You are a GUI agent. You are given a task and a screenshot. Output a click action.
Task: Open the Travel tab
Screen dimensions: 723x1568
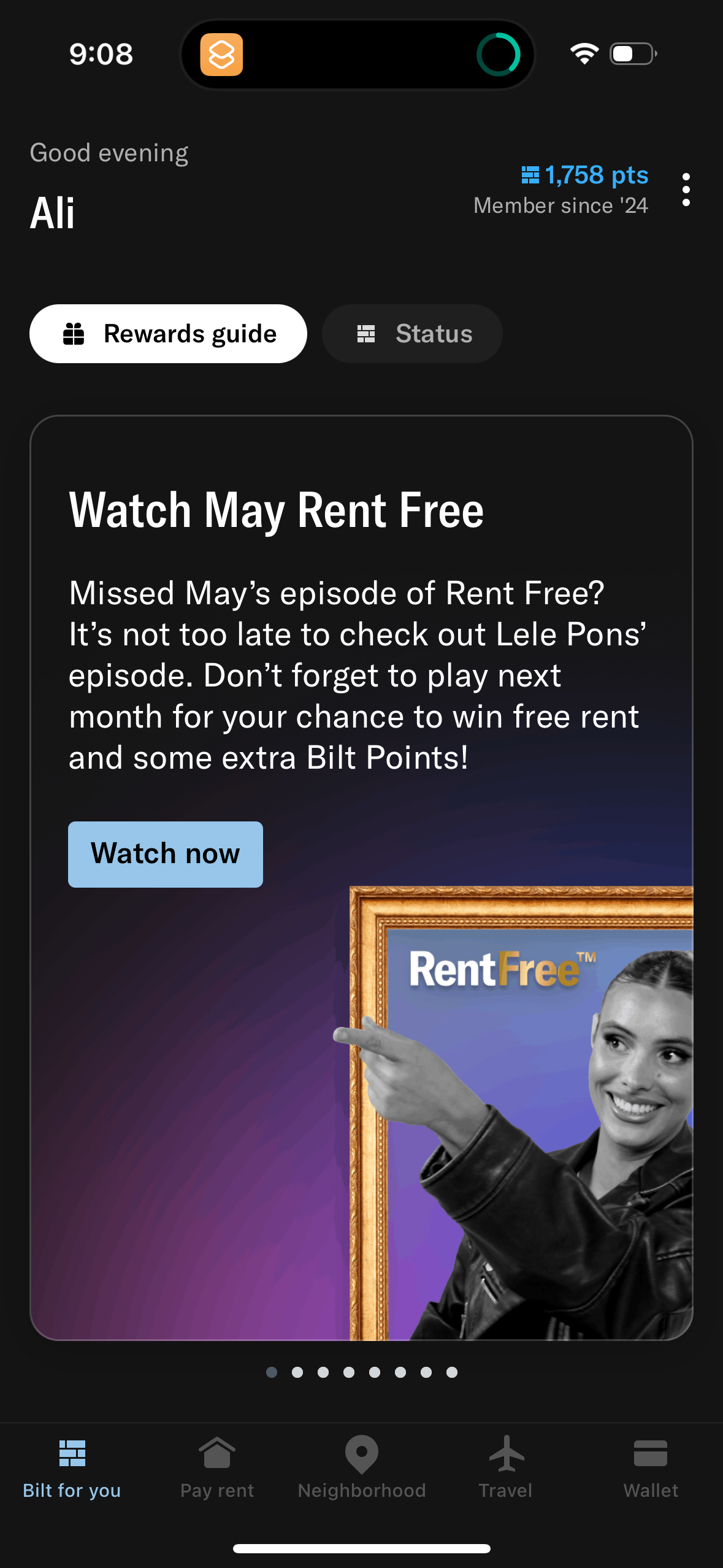coord(506,1466)
